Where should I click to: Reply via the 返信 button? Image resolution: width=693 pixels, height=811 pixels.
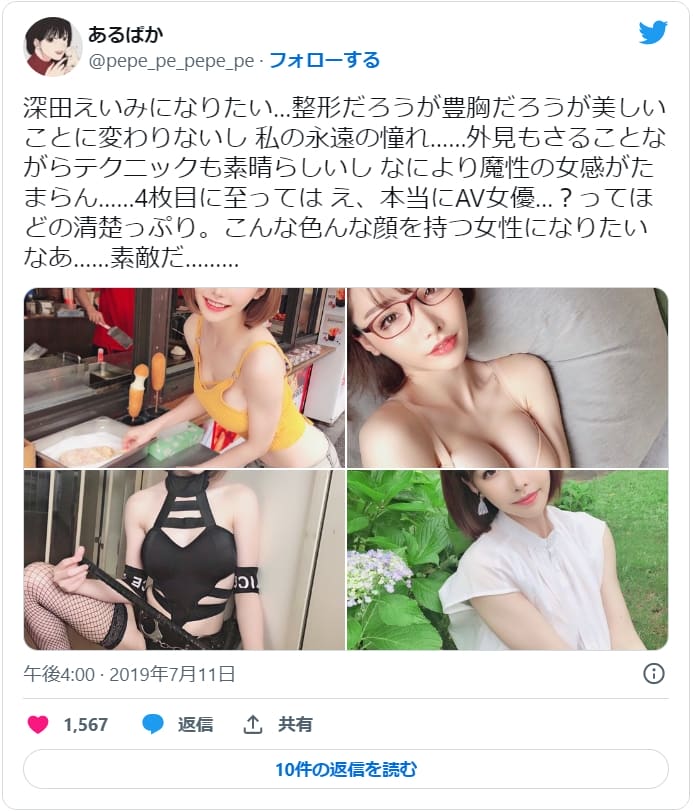click(x=178, y=724)
